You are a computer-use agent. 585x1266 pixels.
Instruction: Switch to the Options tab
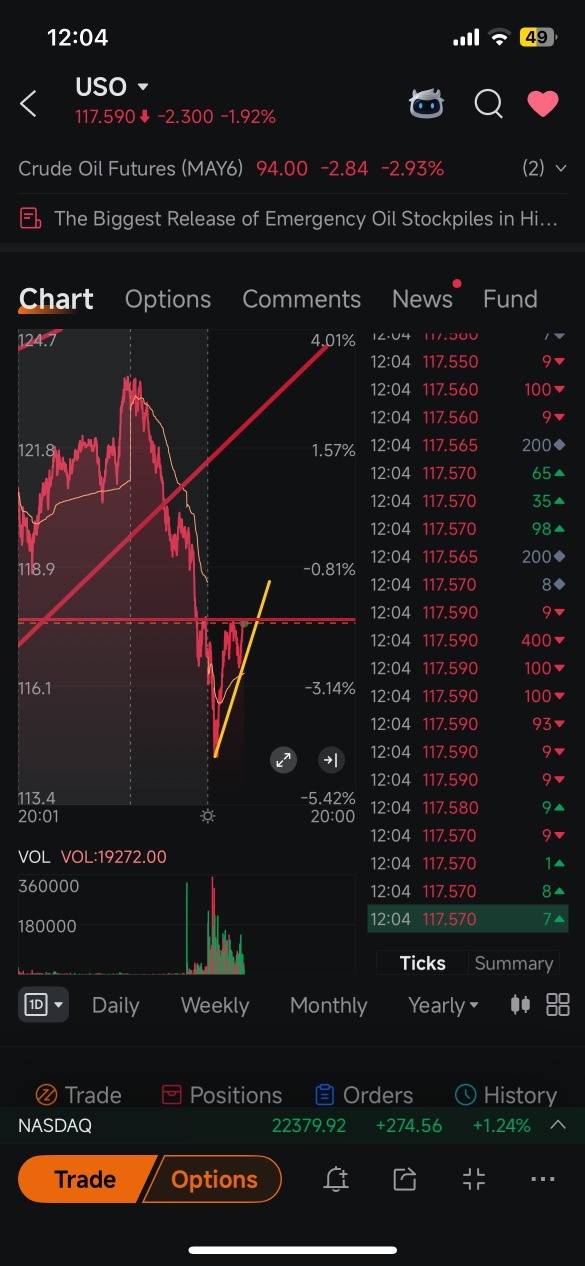pos(168,299)
